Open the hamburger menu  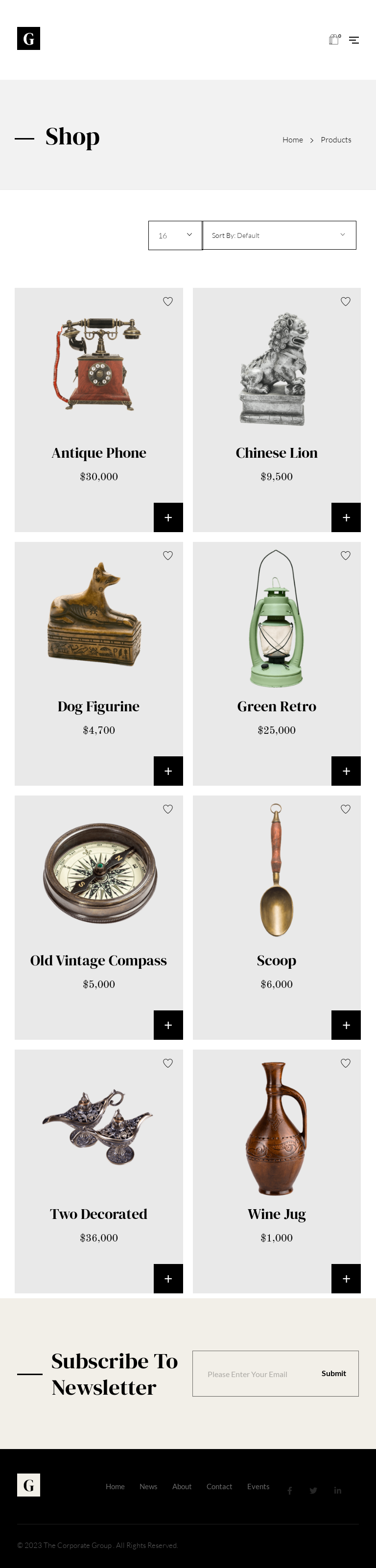[x=353, y=40]
